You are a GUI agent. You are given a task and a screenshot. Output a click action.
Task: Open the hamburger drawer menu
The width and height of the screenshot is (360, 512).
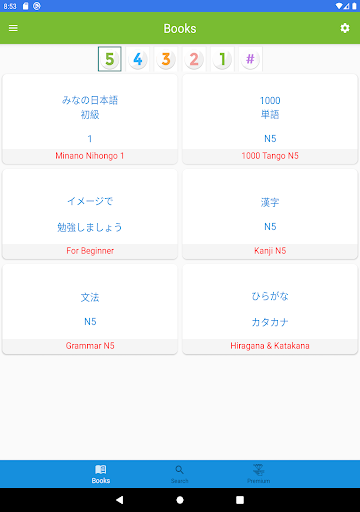click(13, 28)
